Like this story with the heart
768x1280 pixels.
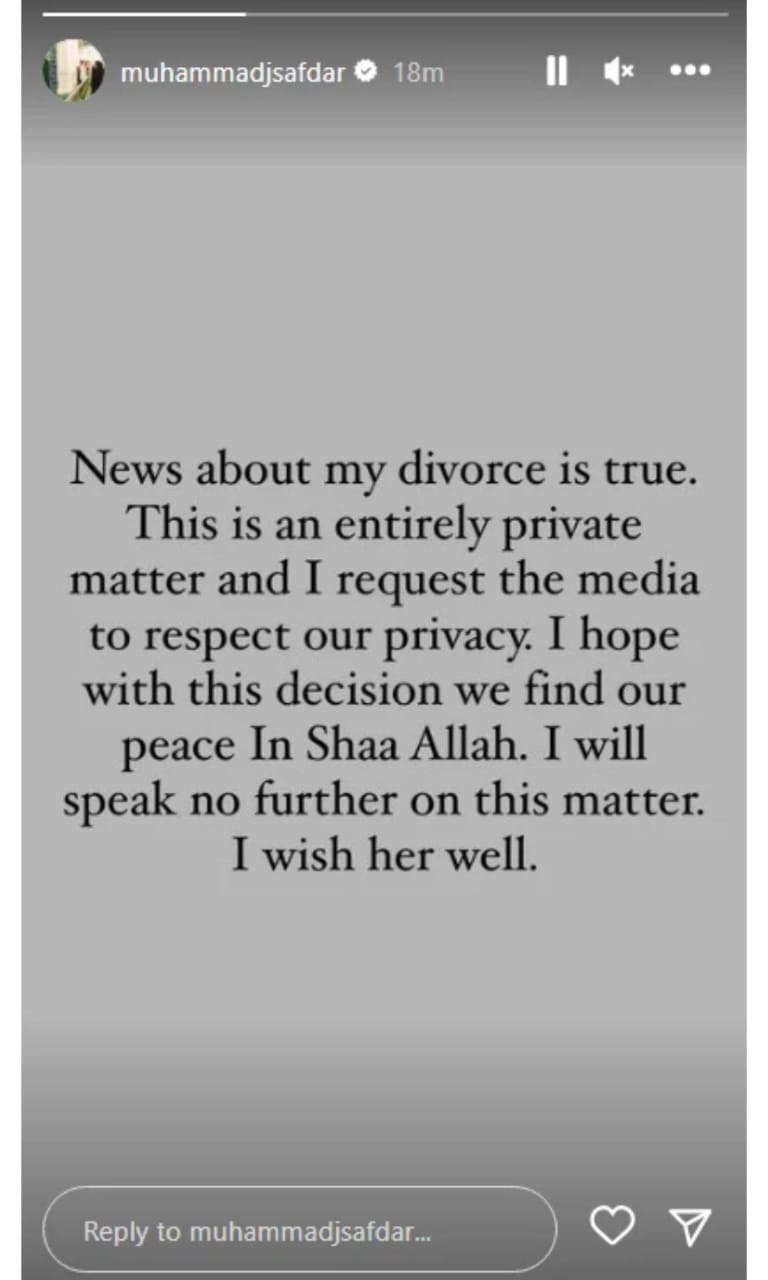point(612,1226)
